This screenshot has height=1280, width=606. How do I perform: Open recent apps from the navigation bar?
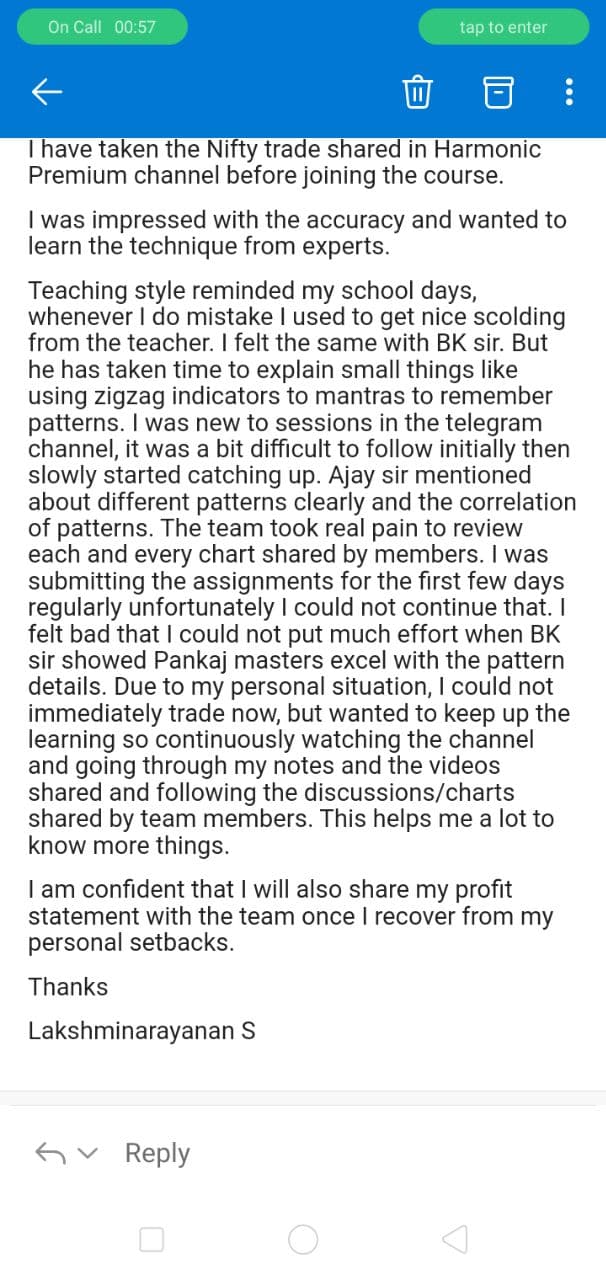(x=151, y=1240)
